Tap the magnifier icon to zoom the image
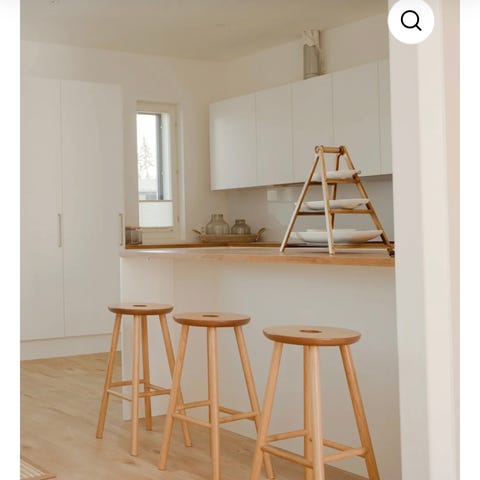Screen dimensions: 480x480 [411, 21]
